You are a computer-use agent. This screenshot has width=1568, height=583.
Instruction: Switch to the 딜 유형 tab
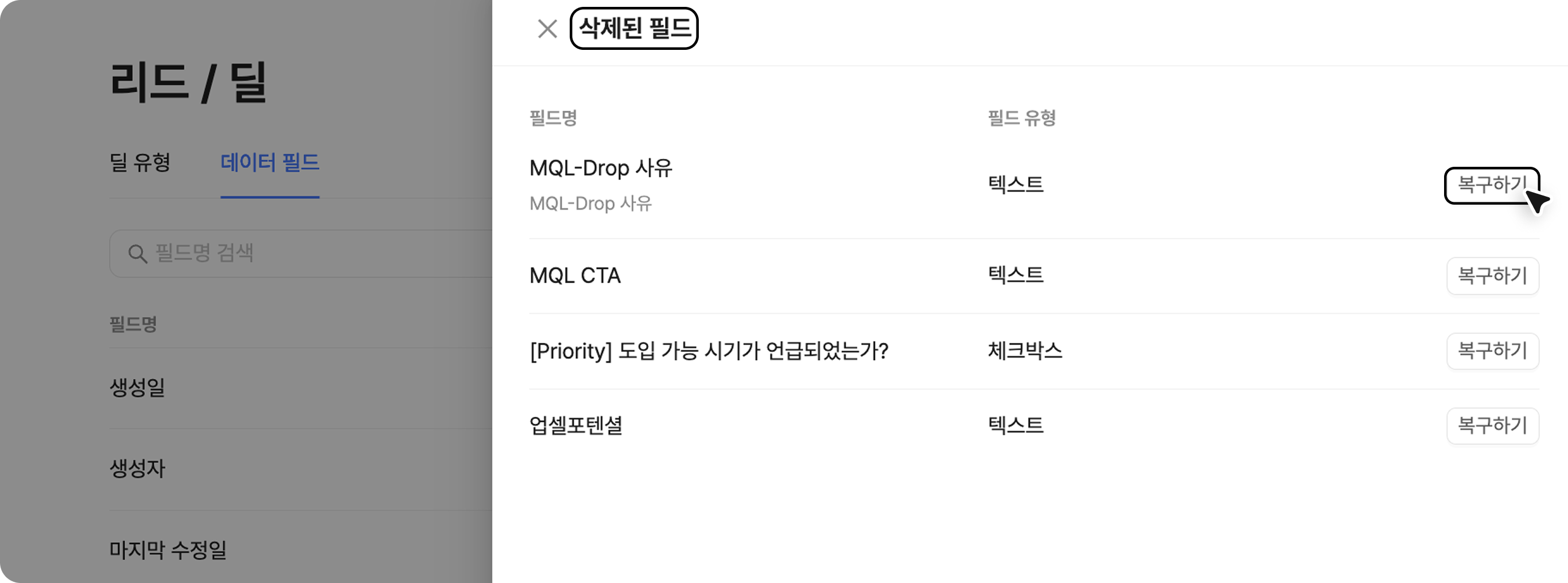(140, 163)
